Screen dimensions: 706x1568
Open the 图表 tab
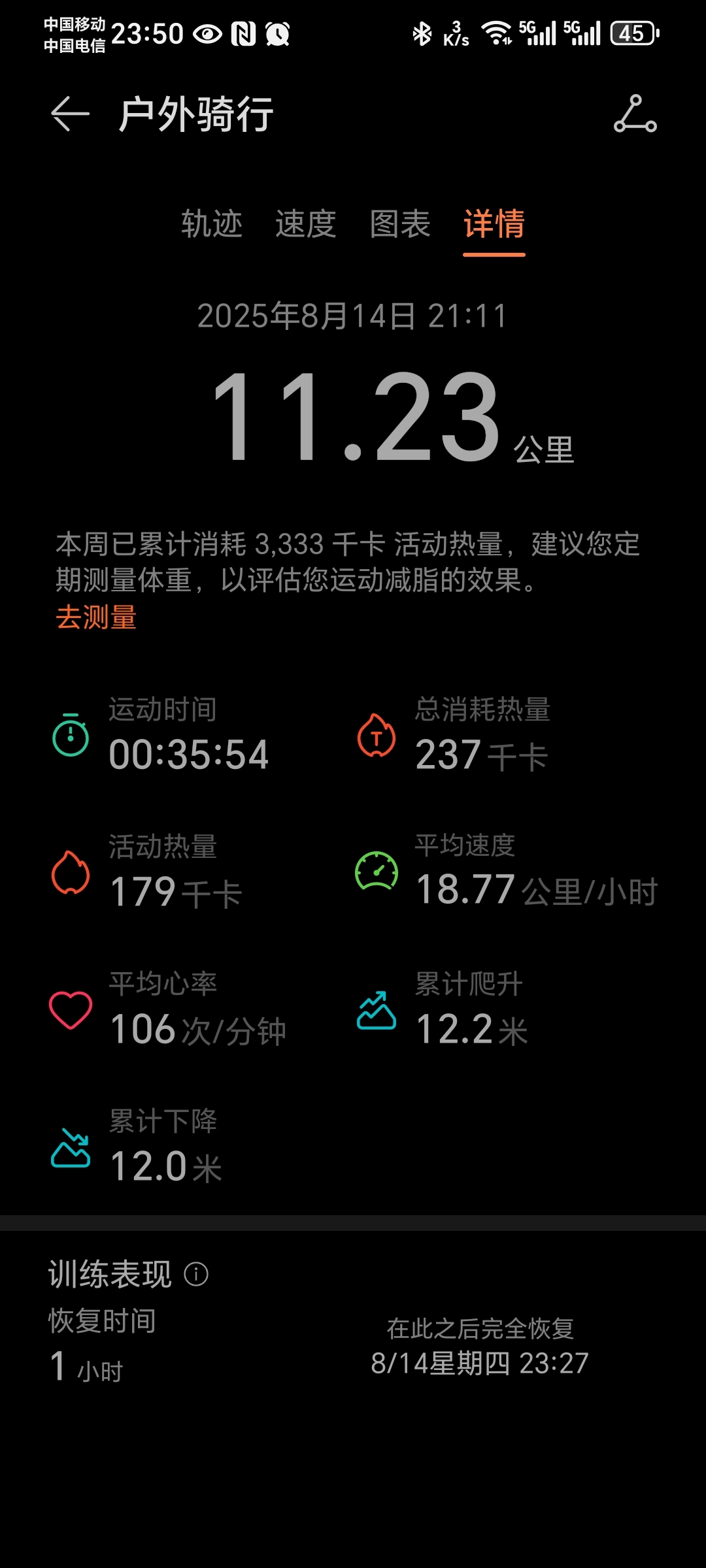click(400, 224)
